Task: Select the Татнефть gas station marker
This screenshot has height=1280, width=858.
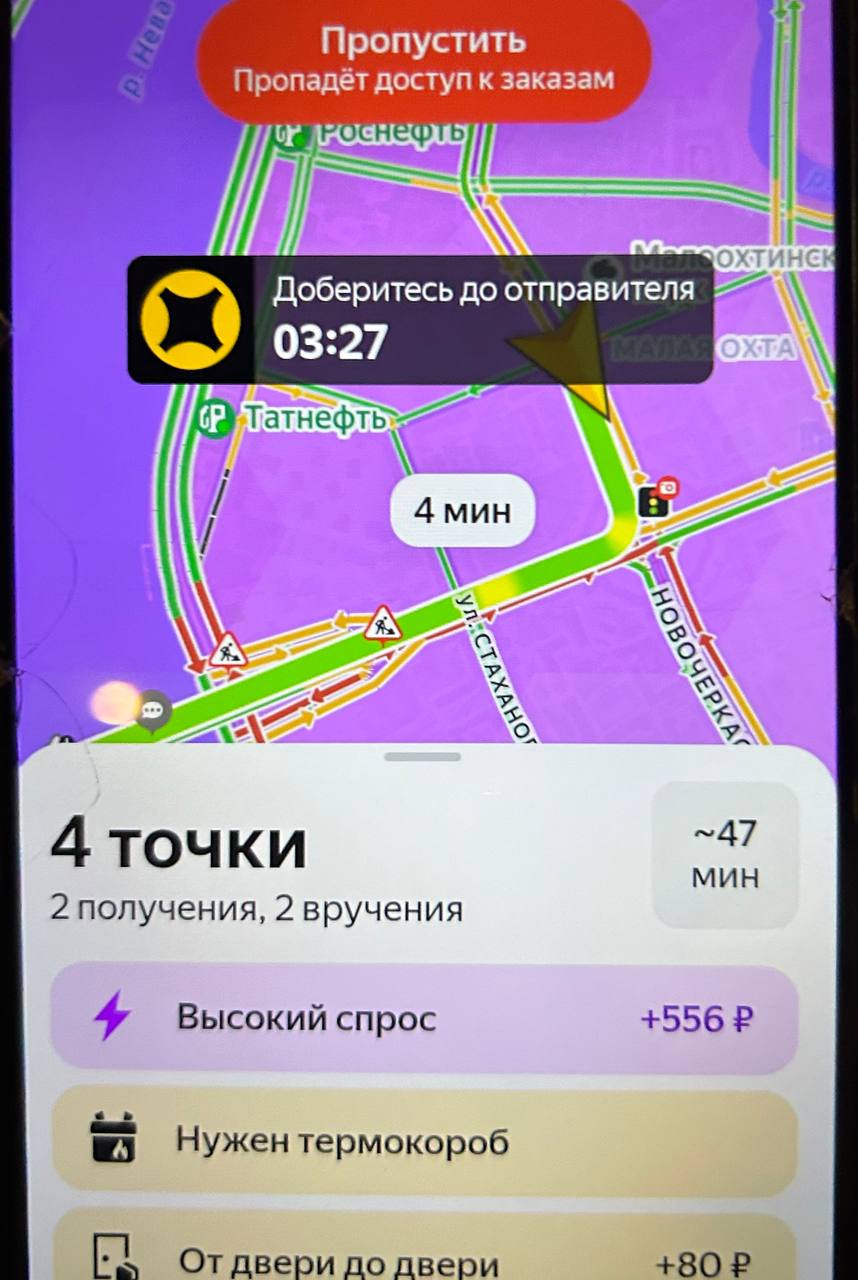Action: (215, 420)
